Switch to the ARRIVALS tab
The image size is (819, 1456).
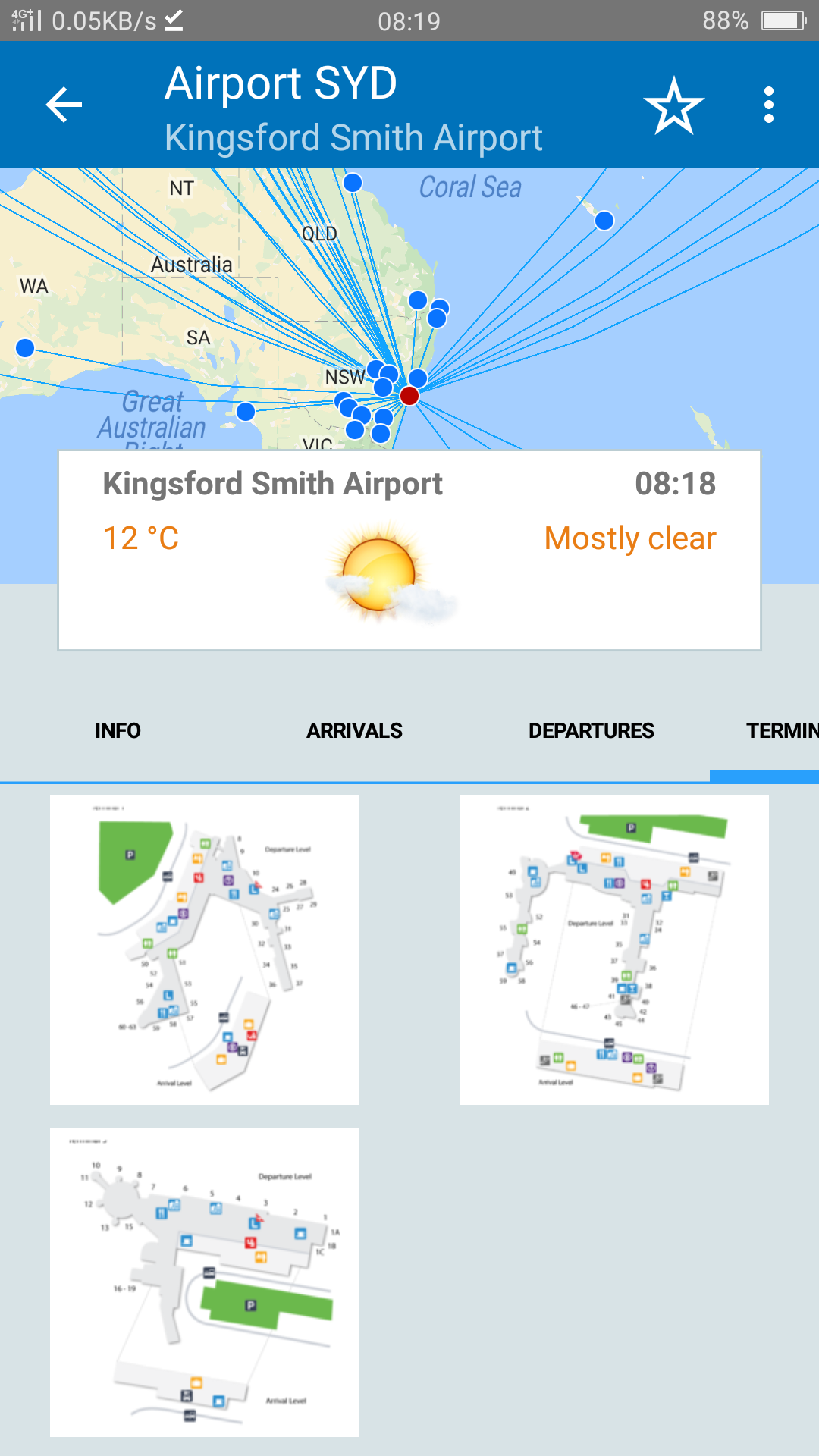355,730
